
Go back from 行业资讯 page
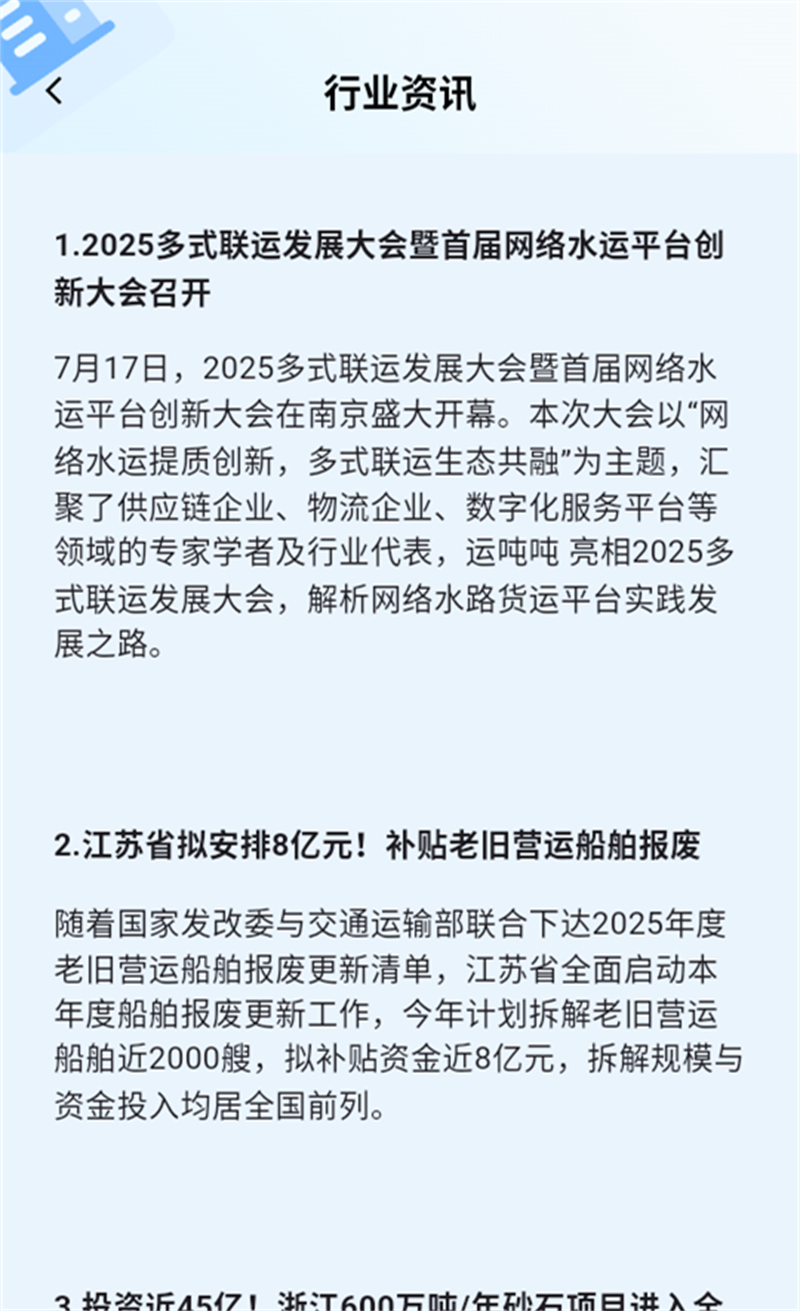54,91
